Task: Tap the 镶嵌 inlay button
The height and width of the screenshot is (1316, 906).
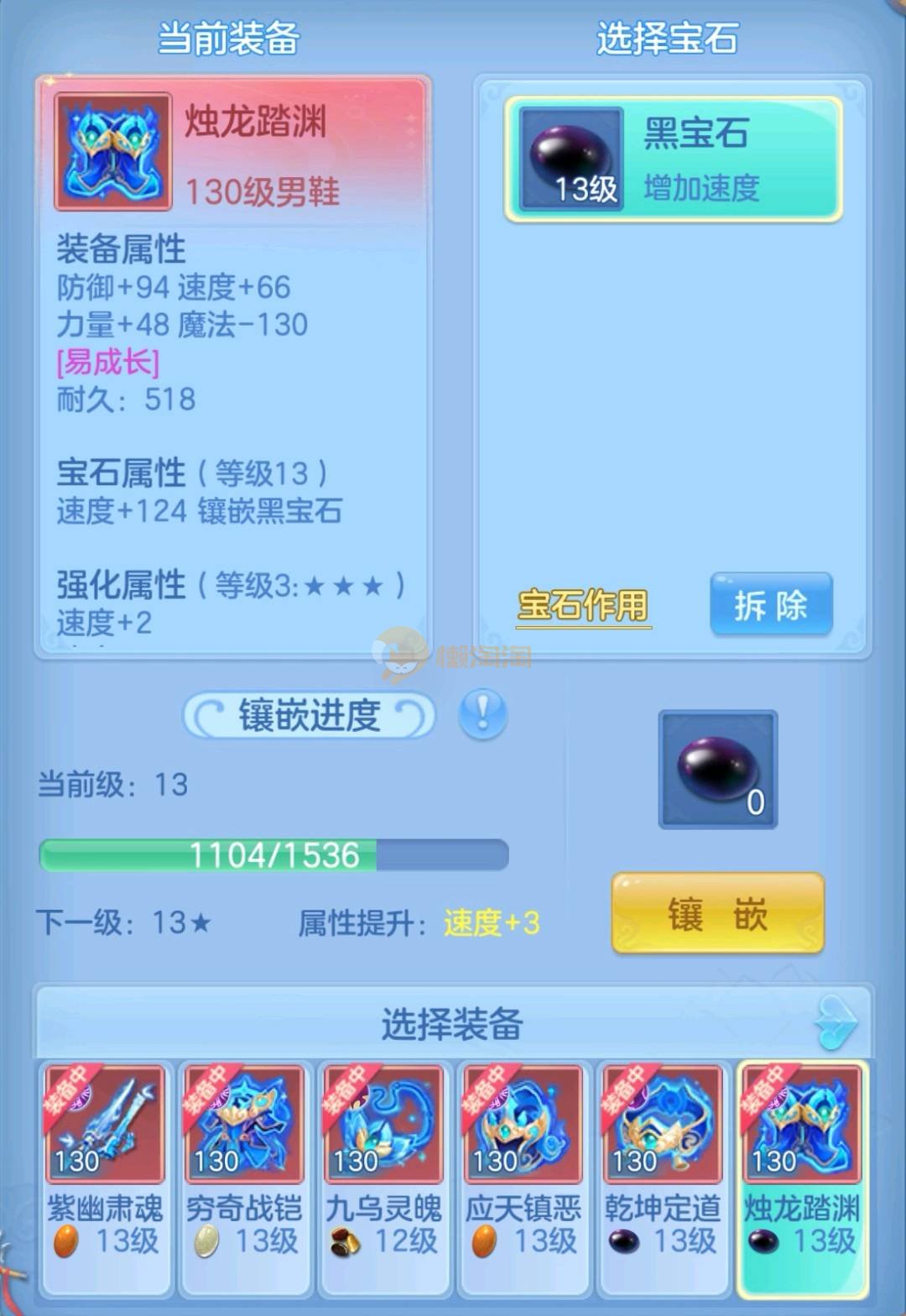Action: 717,913
